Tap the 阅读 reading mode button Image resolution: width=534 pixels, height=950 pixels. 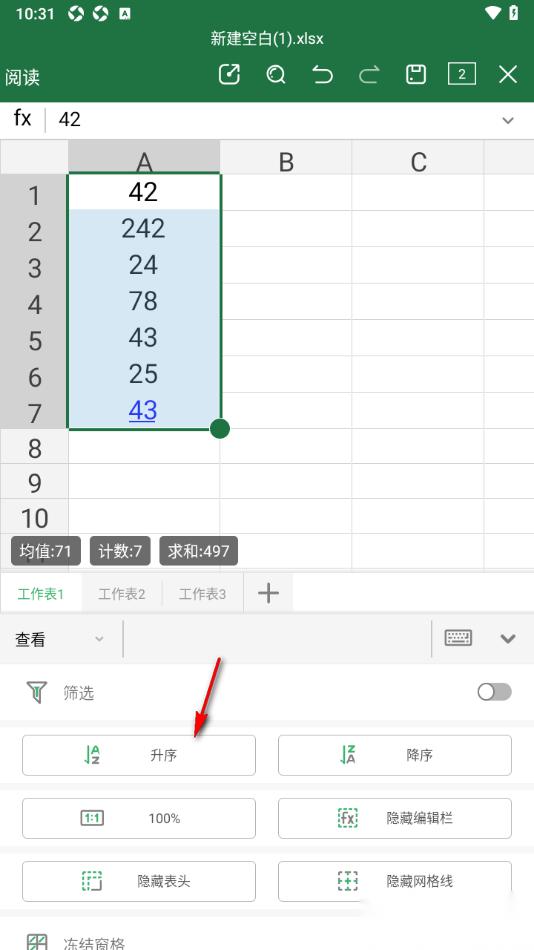click(22, 77)
